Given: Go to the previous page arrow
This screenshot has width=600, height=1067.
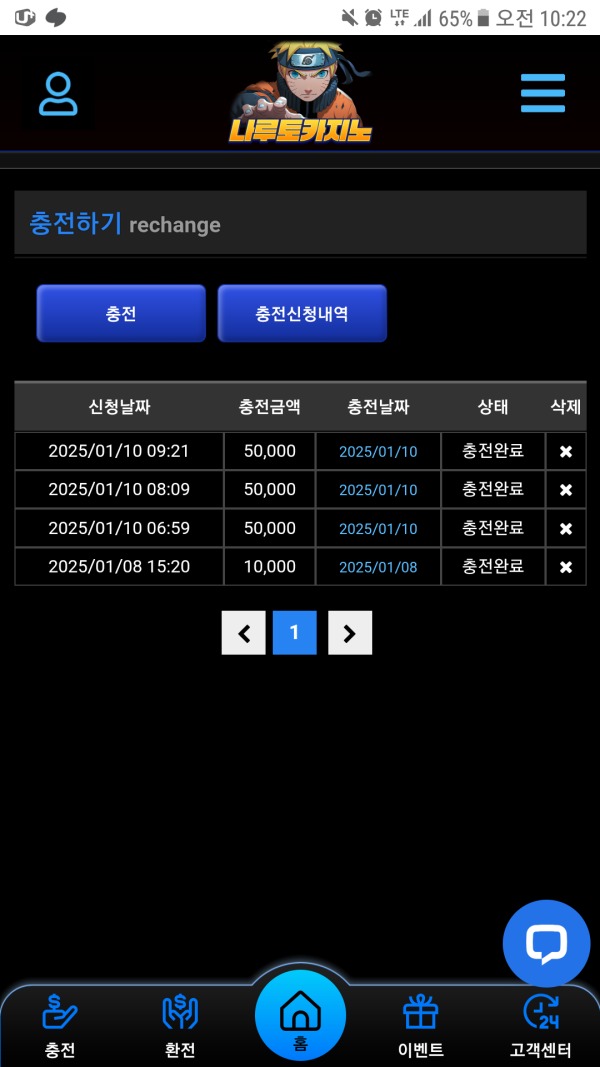Looking at the screenshot, I should (x=244, y=633).
